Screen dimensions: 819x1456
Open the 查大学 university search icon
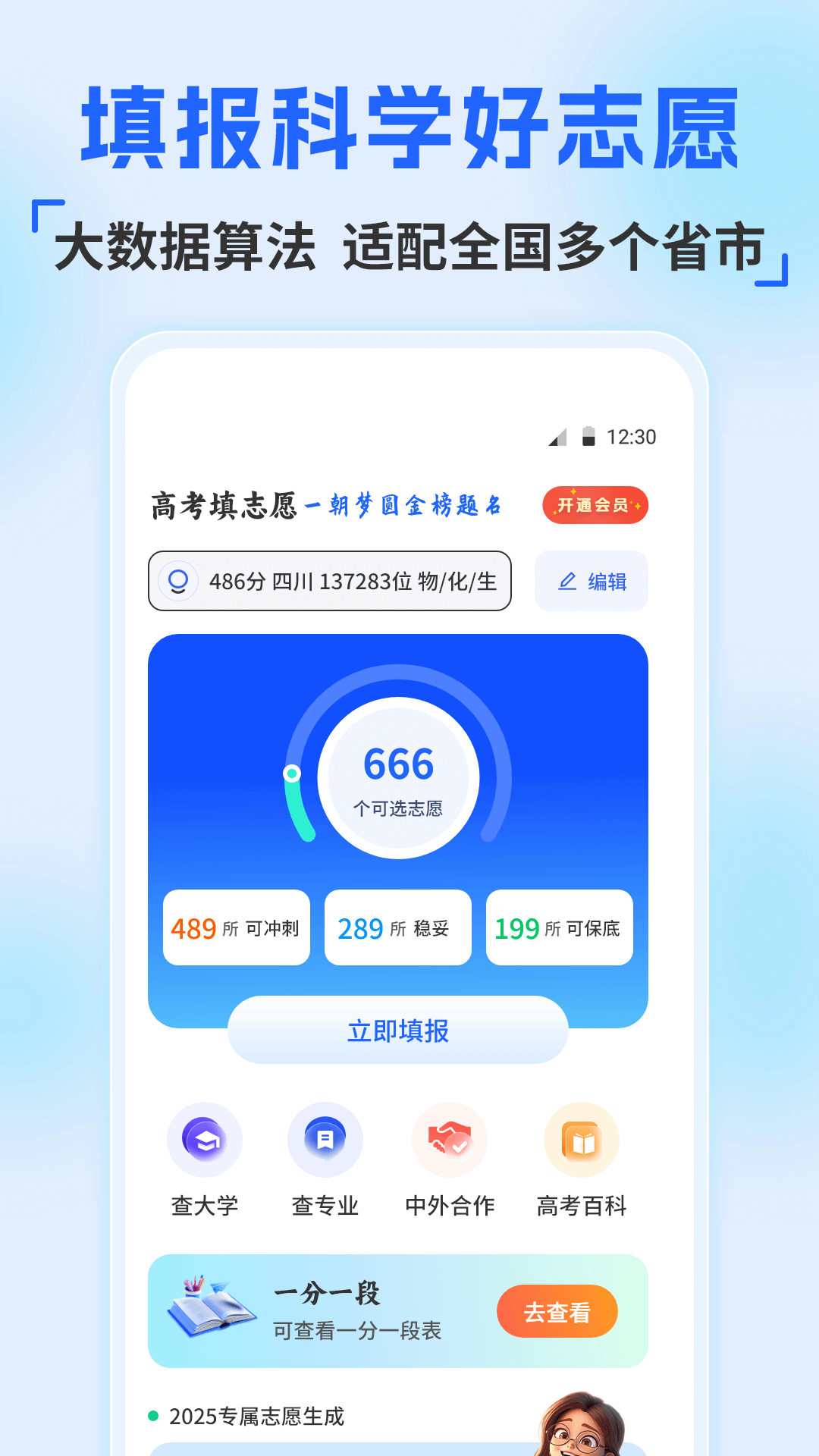pyautogui.click(x=204, y=1139)
